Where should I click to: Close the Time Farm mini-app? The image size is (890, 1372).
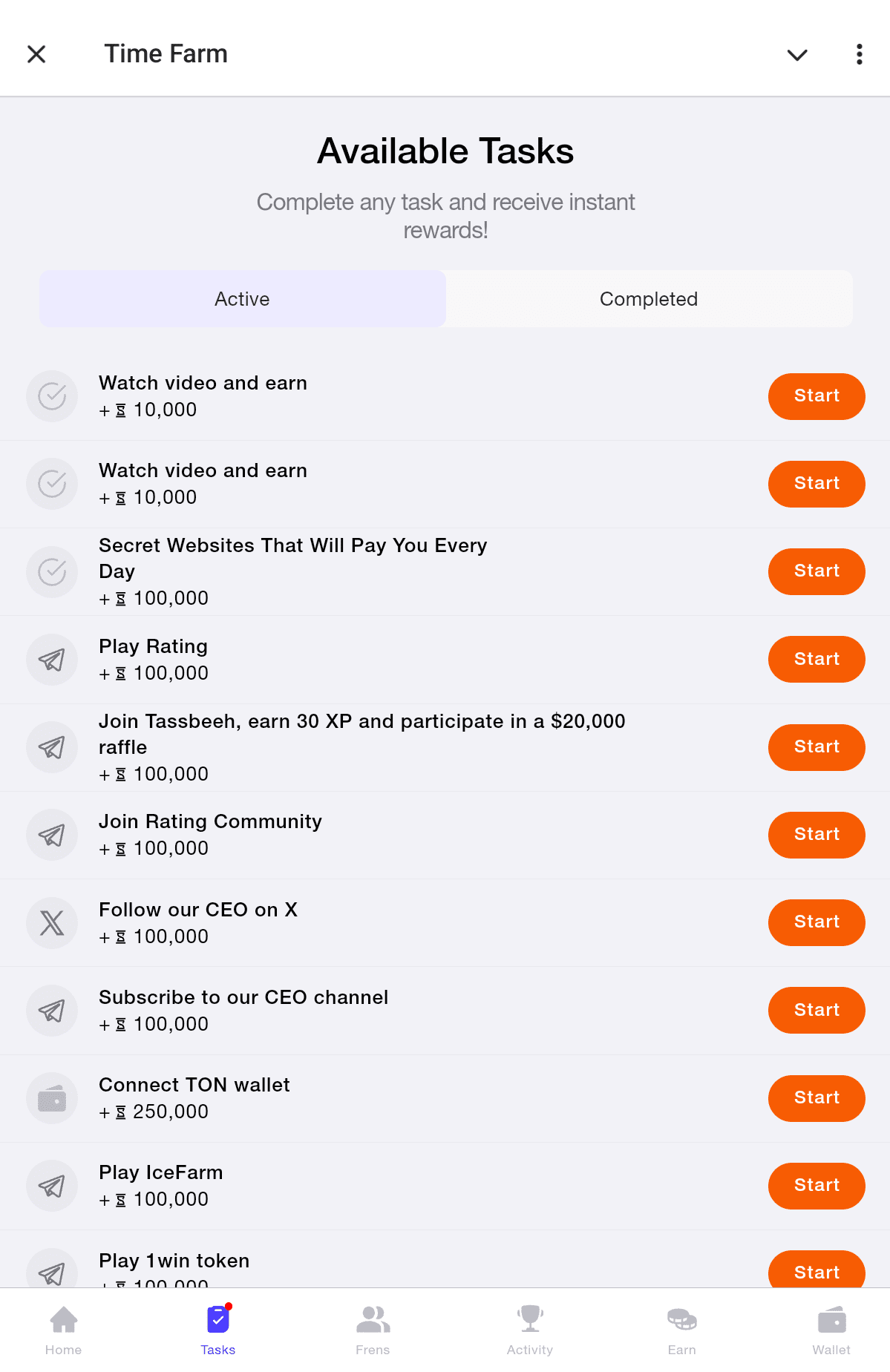[36, 54]
